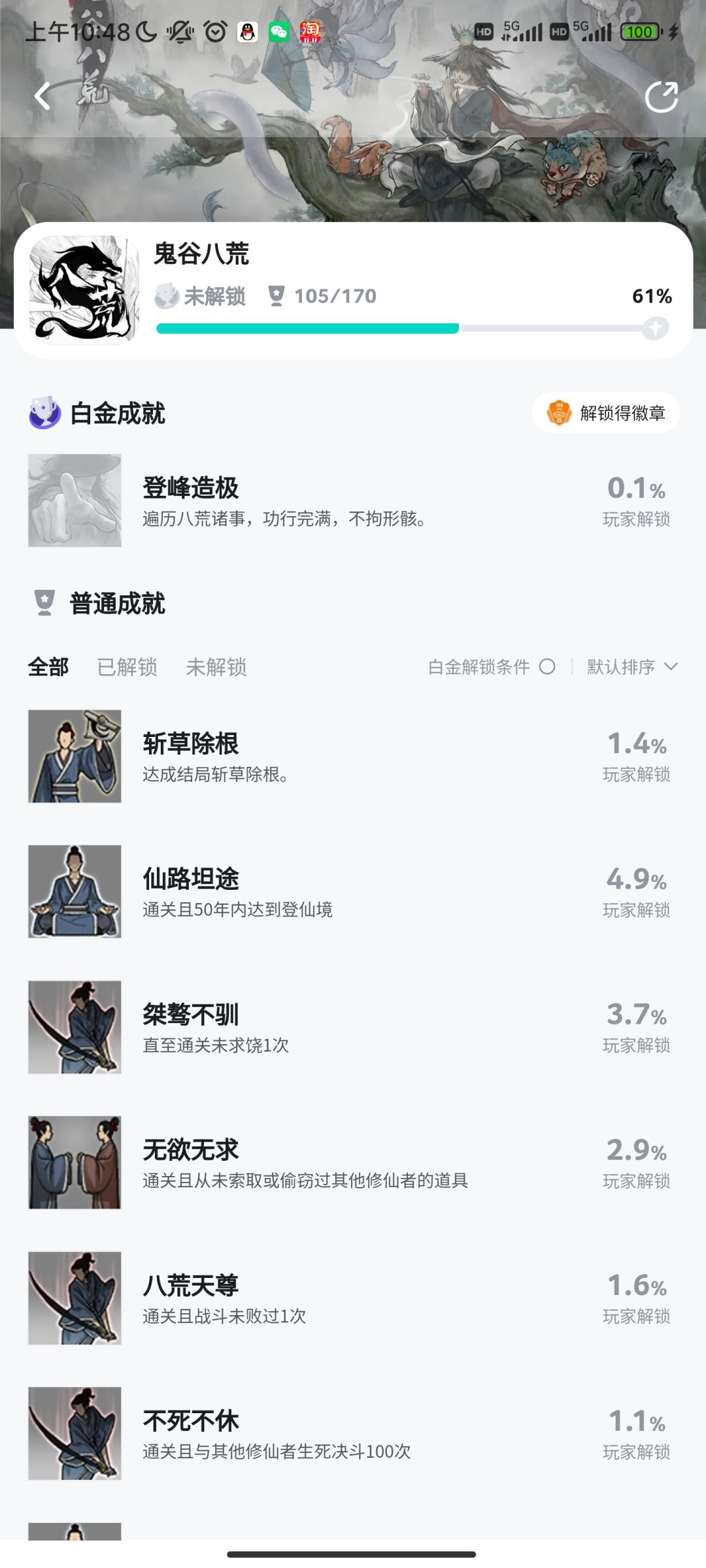Switch to the 已解锁 tab
Image resolution: width=706 pixels, height=1568 pixels.
[x=127, y=667]
